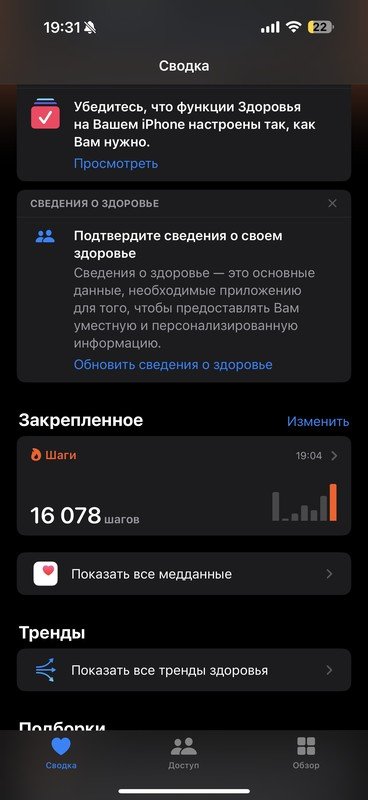The width and height of the screenshot is (368, 800).
Task: Open Показать все тренды здоровья
Action: (184, 670)
